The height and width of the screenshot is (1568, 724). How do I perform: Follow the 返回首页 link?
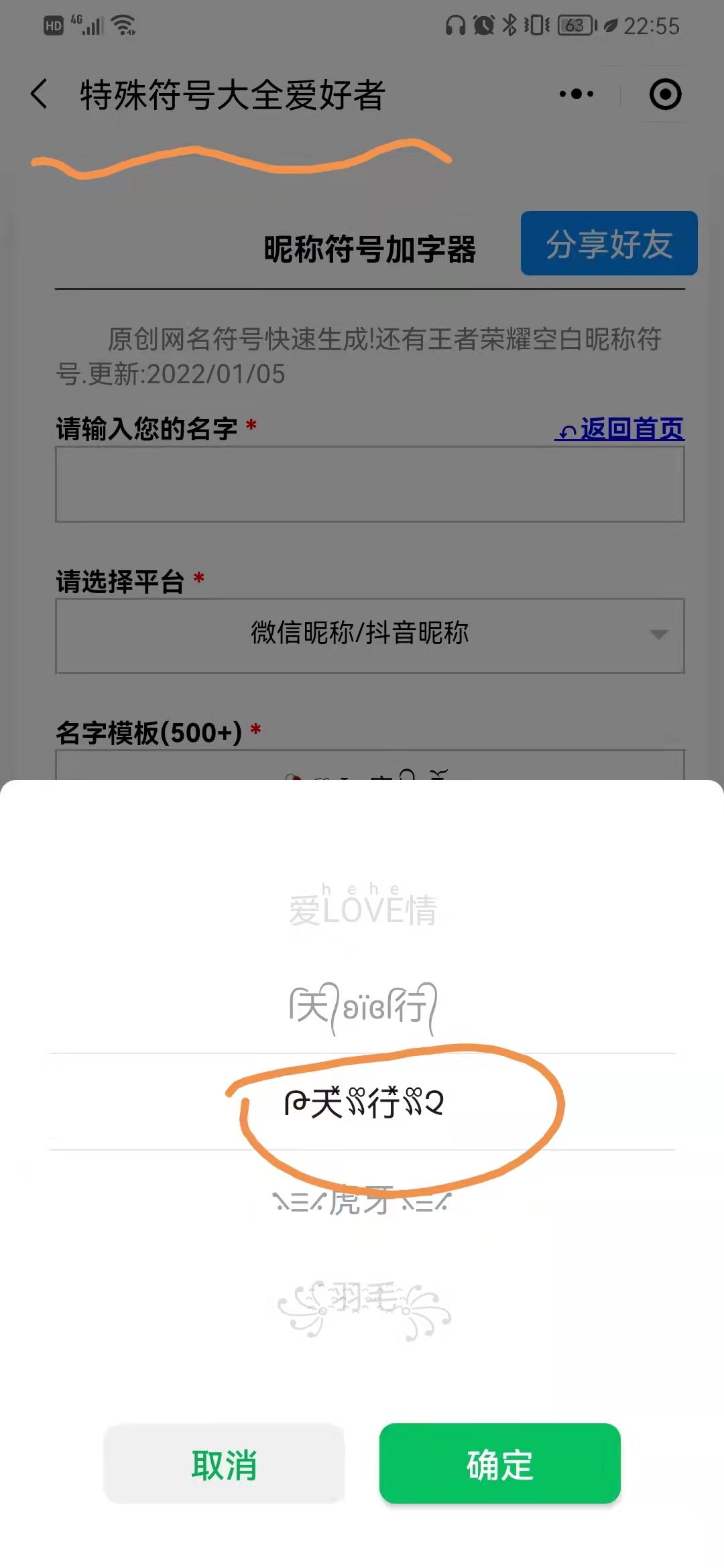click(x=619, y=429)
